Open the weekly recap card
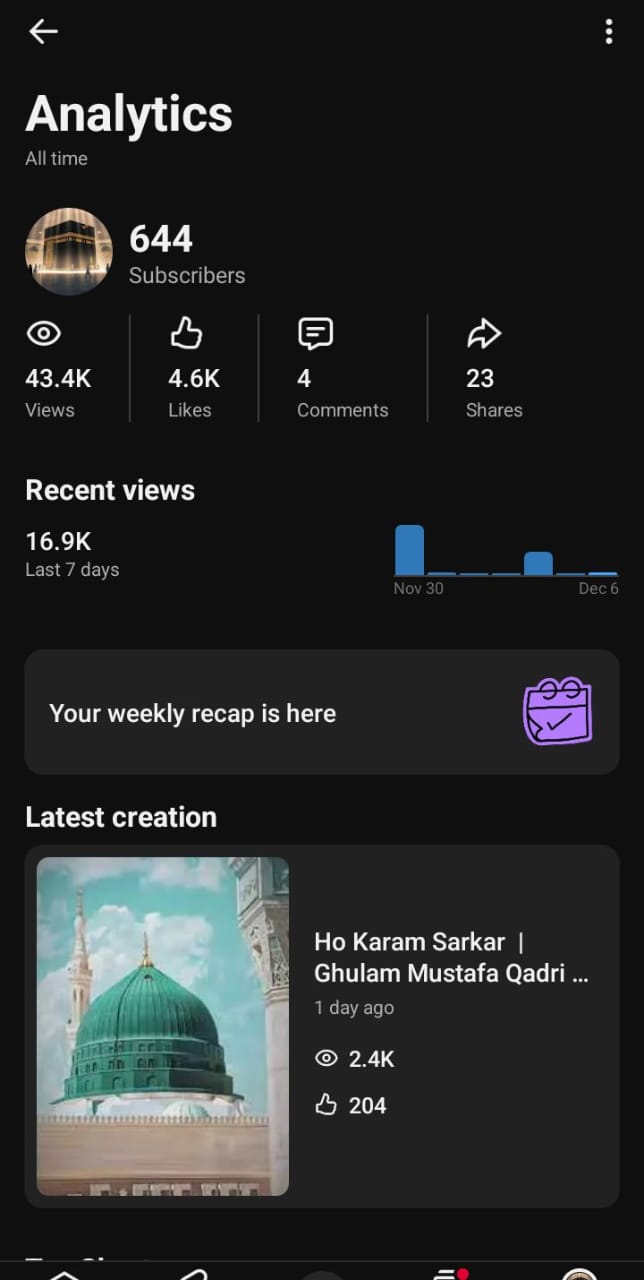The width and height of the screenshot is (644, 1280). (321, 712)
